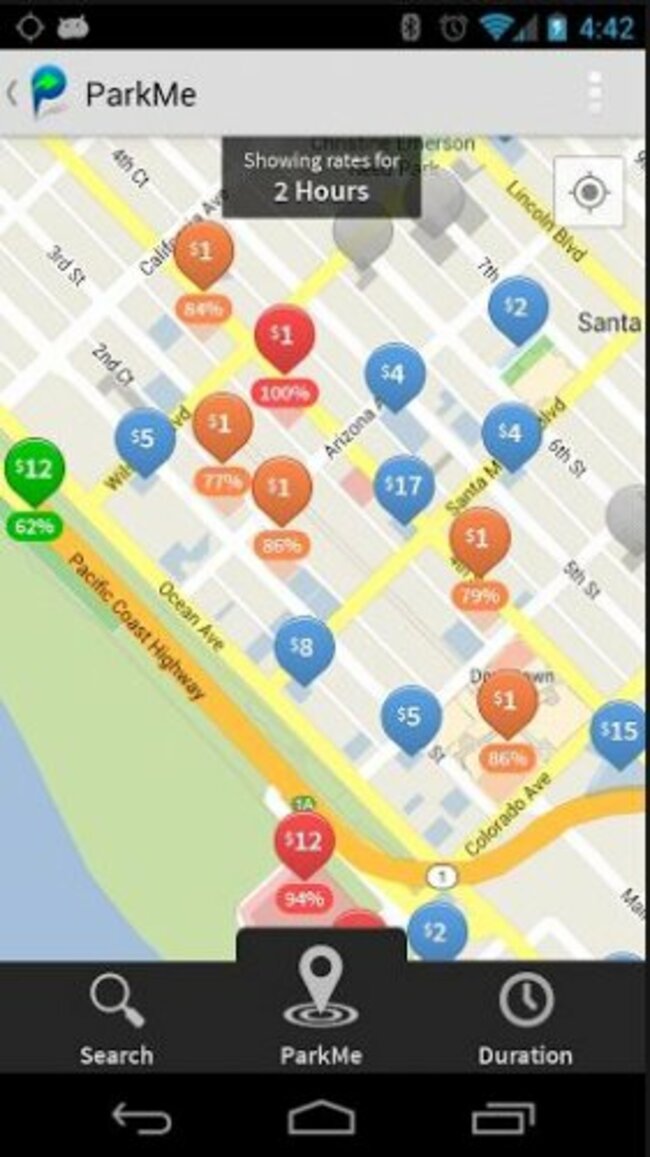Open the red $12 pin at 94%
Image resolution: width=650 pixels, height=1157 pixels.
[304, 843]
